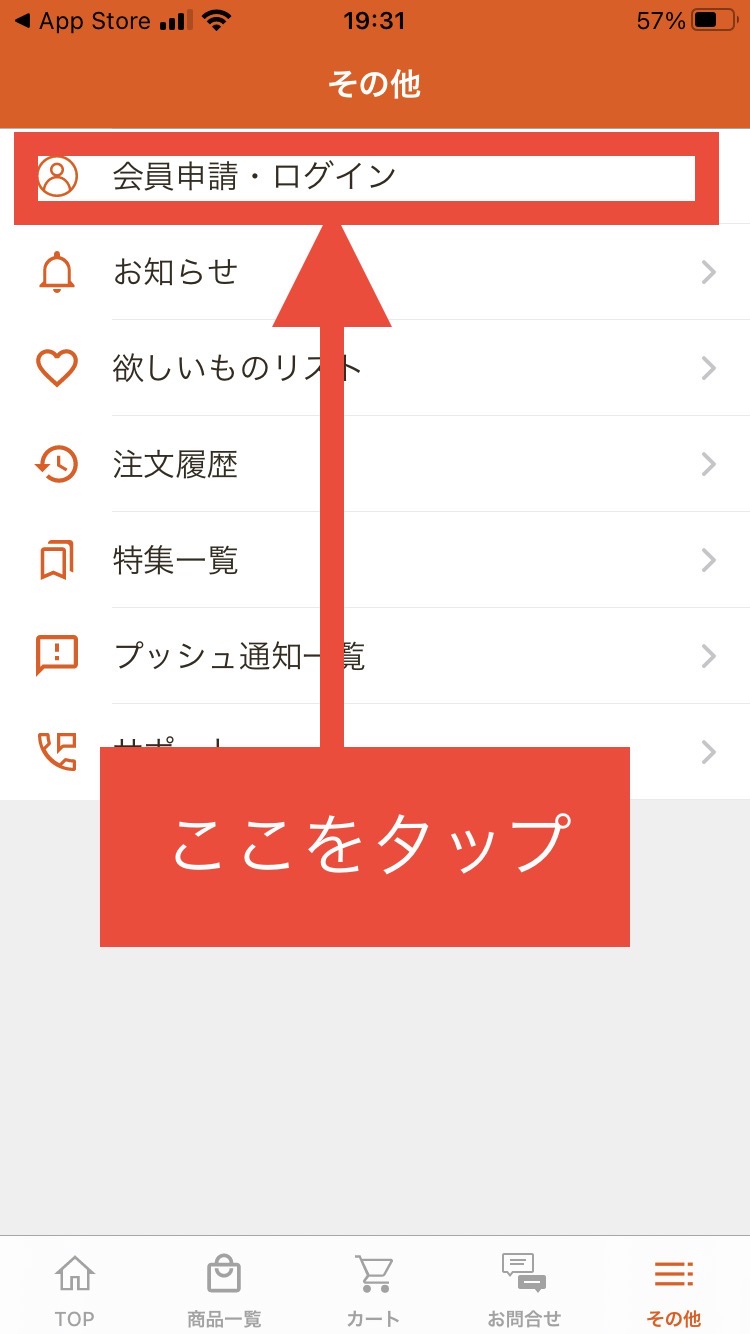This screenshot has width=750, height=1334.
Task: Select the その他 tab
Action: (674, 1289)
